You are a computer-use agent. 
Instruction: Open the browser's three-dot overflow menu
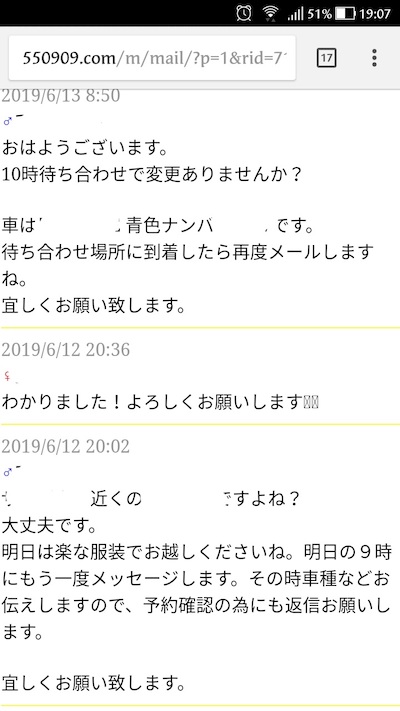[x=374, y=58]
